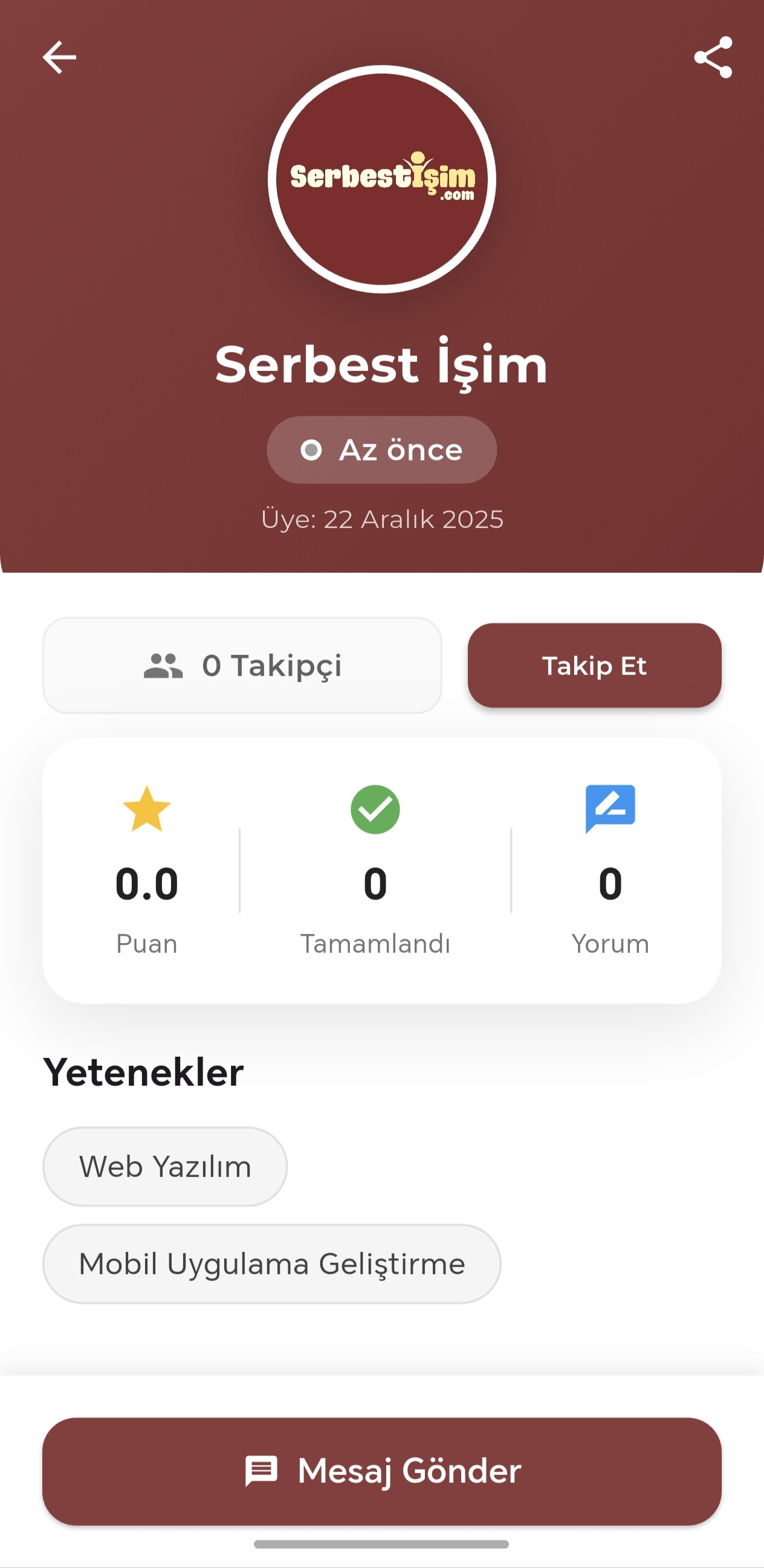
Task: Tap the online status dot in Az önce badge
Action: [x=312, y=450]
